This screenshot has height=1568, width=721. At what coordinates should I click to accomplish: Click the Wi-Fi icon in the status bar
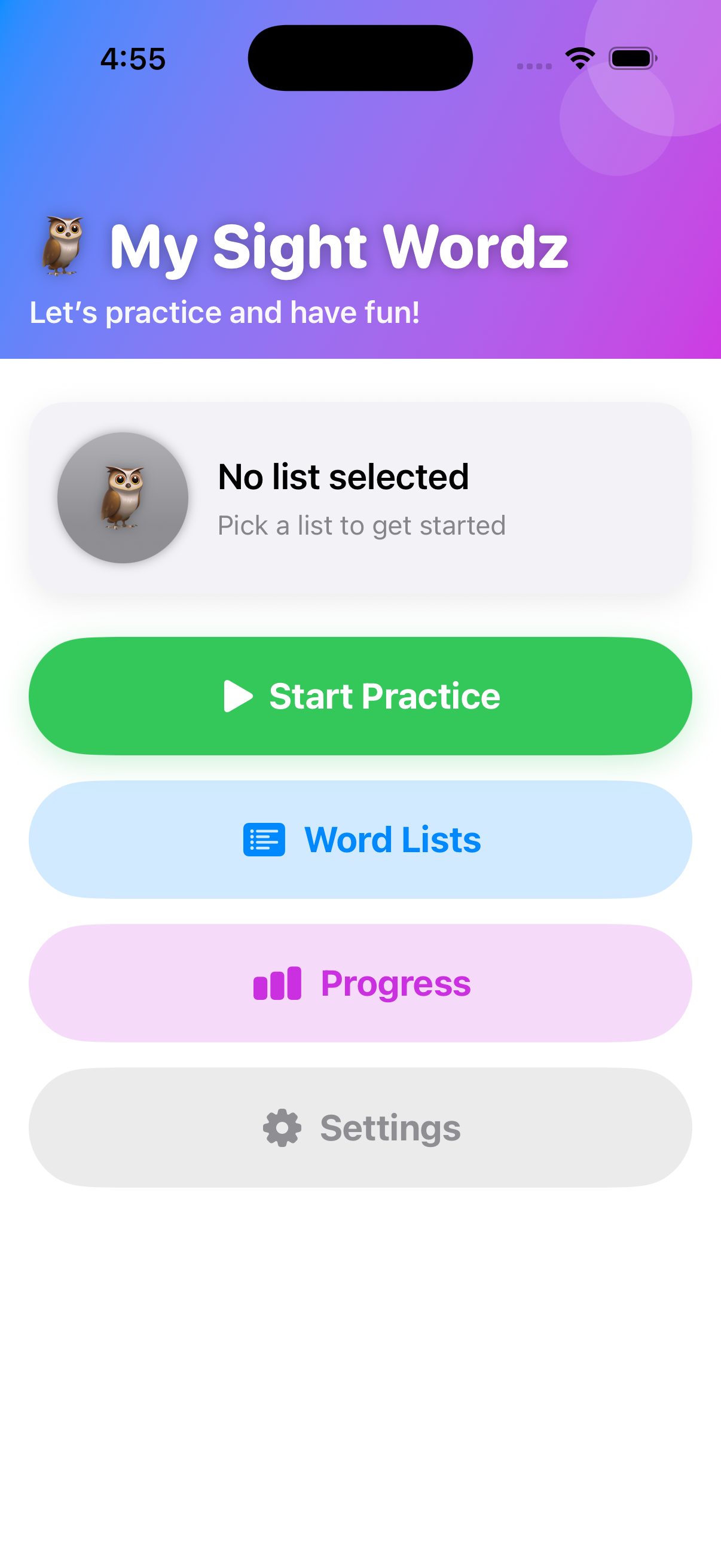tap(579, 59)
